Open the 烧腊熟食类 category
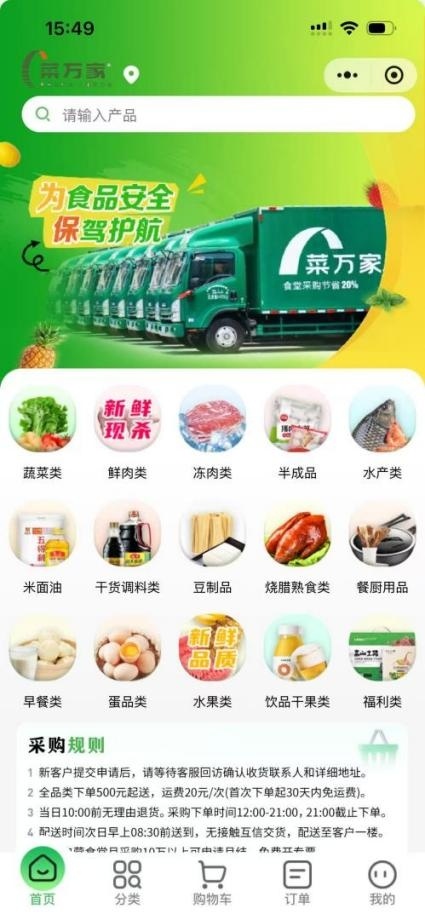This screenshot has width=425, height=920. (297, 547)
